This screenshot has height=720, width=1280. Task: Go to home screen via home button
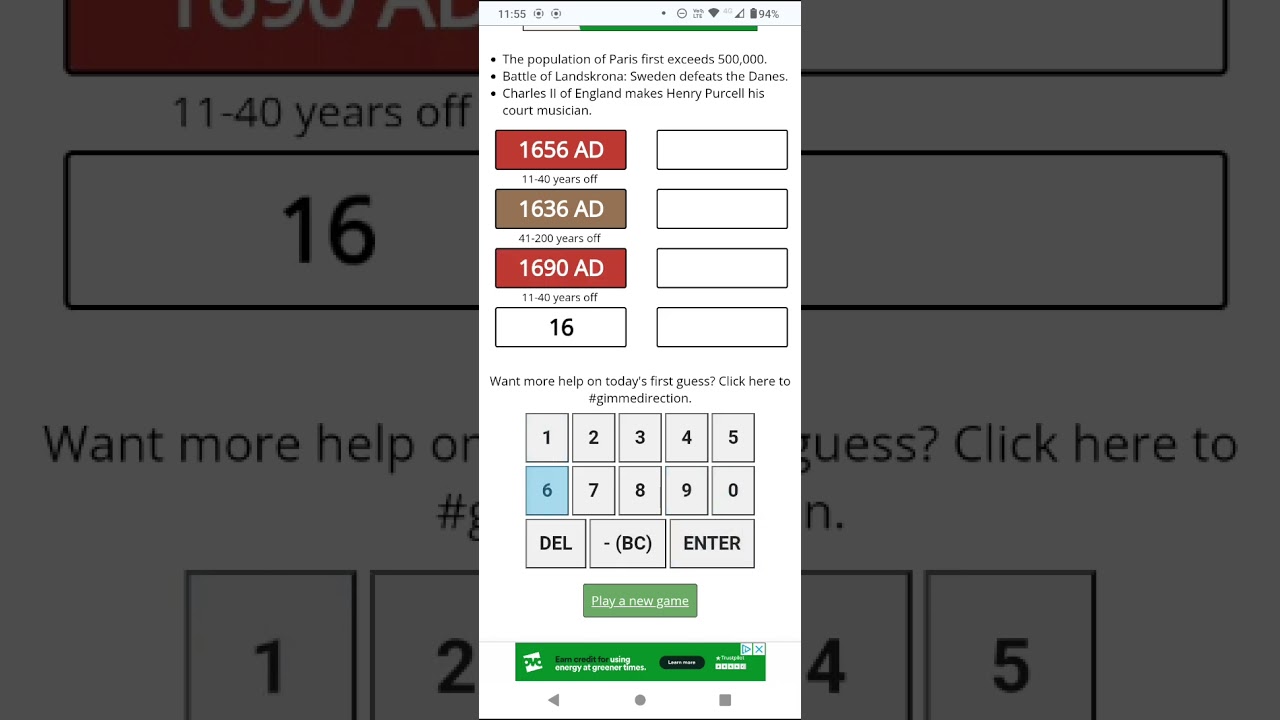tap(640, 700)
